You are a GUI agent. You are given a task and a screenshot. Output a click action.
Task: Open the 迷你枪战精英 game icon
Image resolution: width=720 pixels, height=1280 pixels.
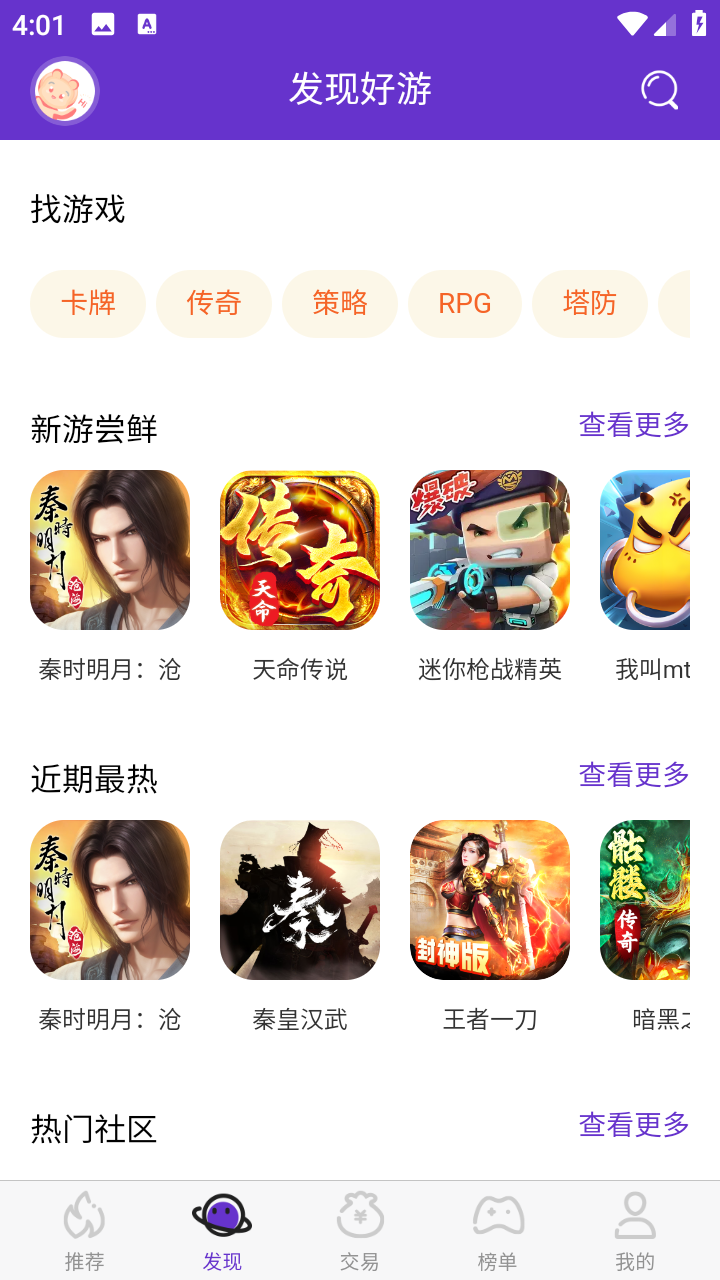coord(490,550)
